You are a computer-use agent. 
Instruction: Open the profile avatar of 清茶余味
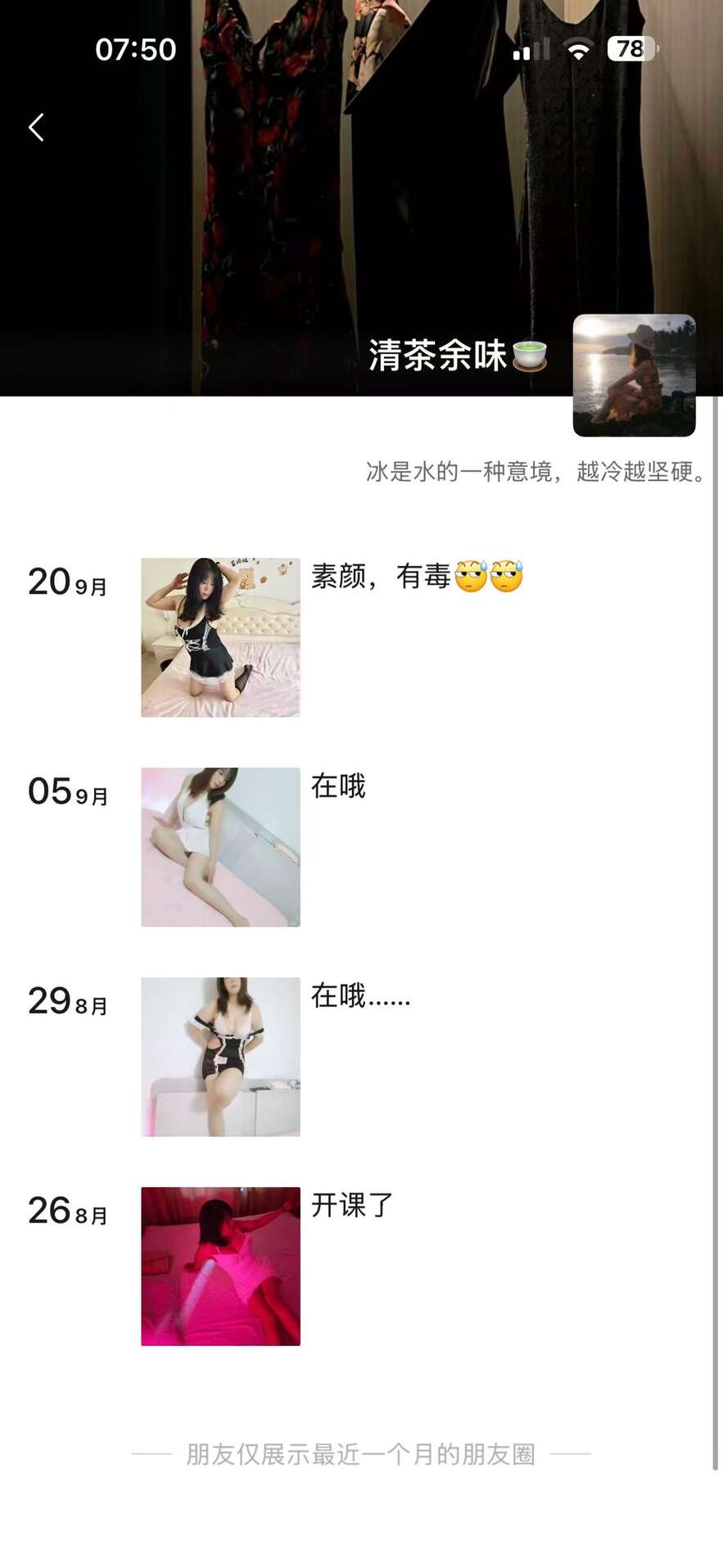click(x=634, y=375)
